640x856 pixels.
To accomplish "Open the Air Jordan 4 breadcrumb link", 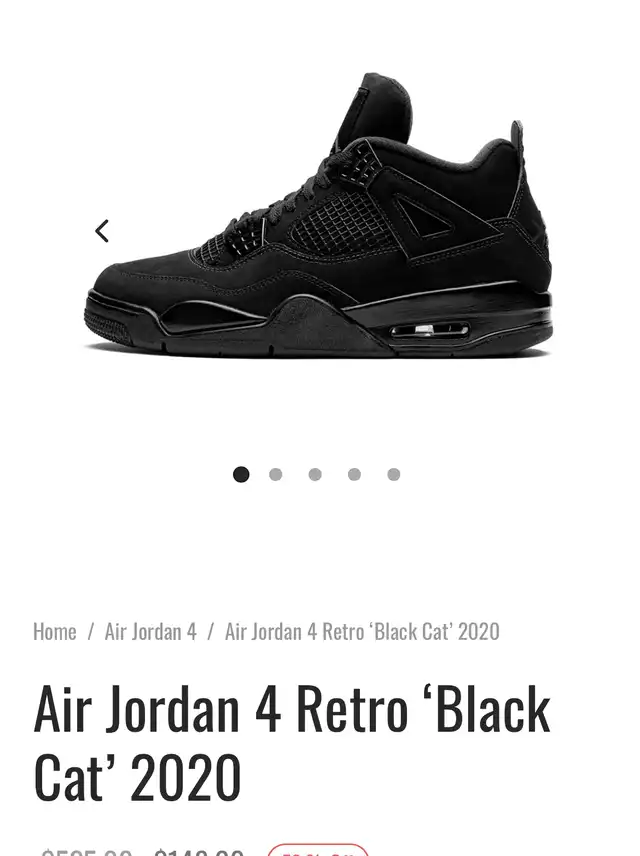I will tap(150, 631).
